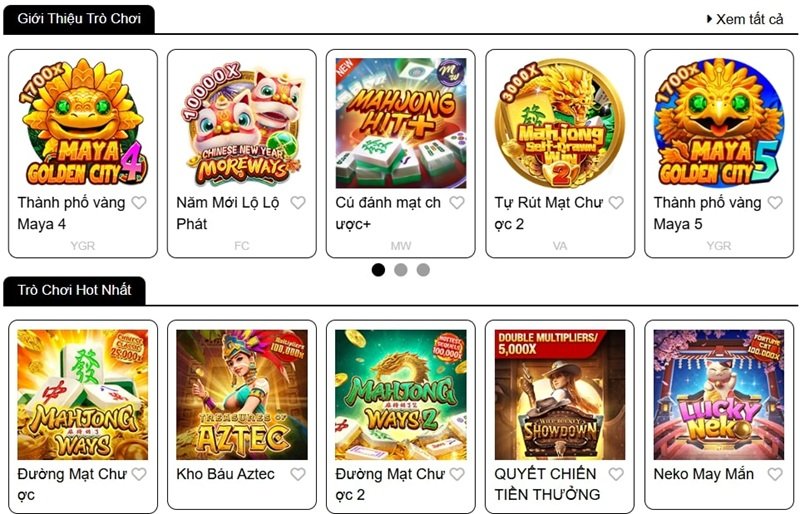Open Đường Mạt Chược Mahjong Ways game
The width and height of the screenshot is (800, 514).
click(83, 394)
